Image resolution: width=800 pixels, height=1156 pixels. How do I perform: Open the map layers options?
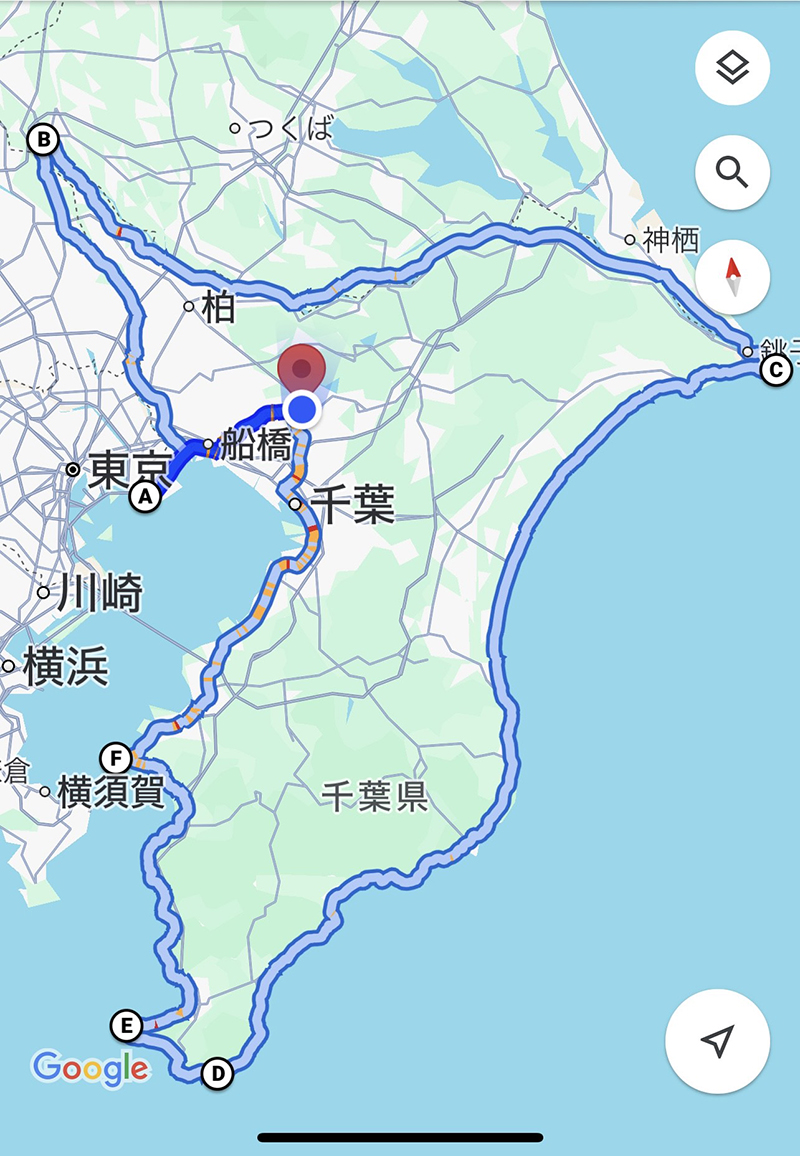click(732, 68)
